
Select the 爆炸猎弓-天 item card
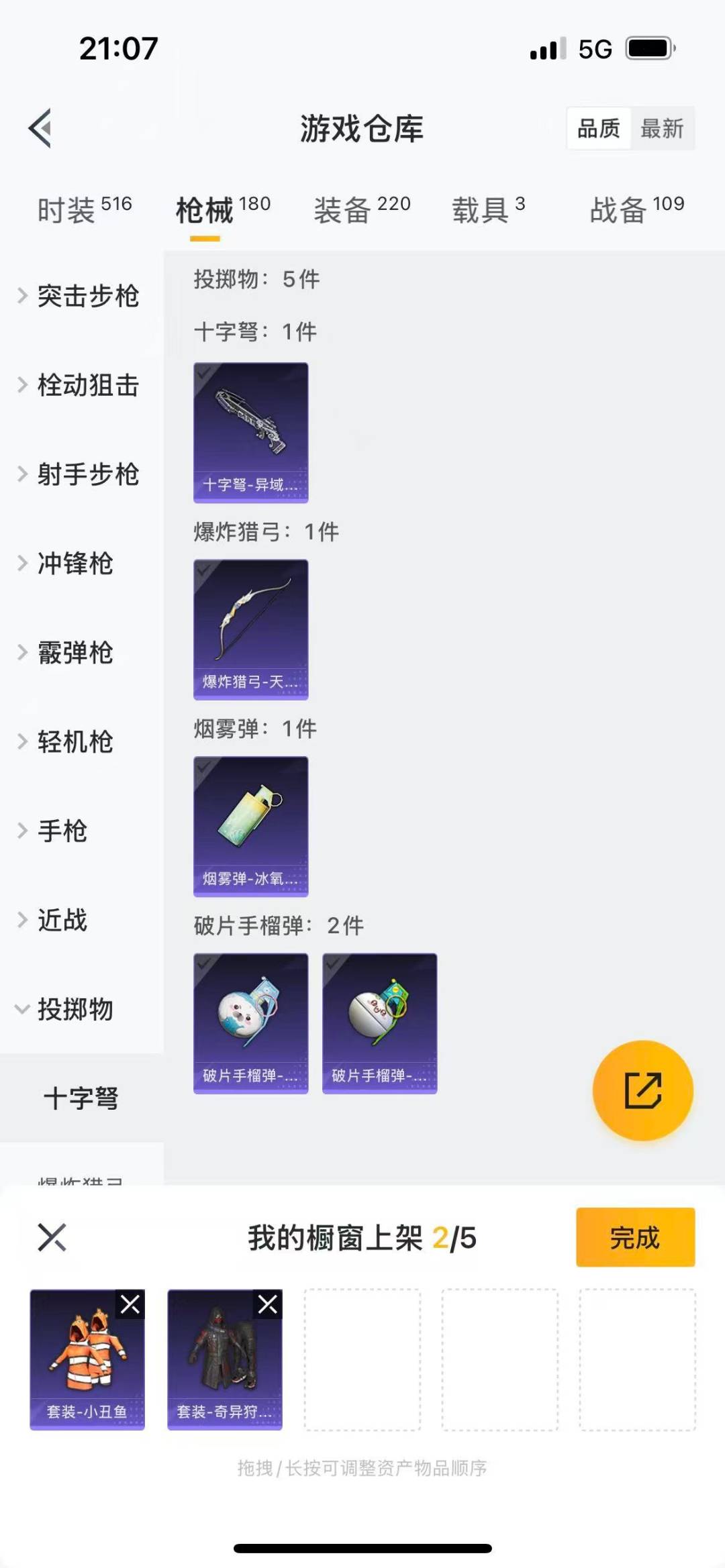[x=251, y=629]
